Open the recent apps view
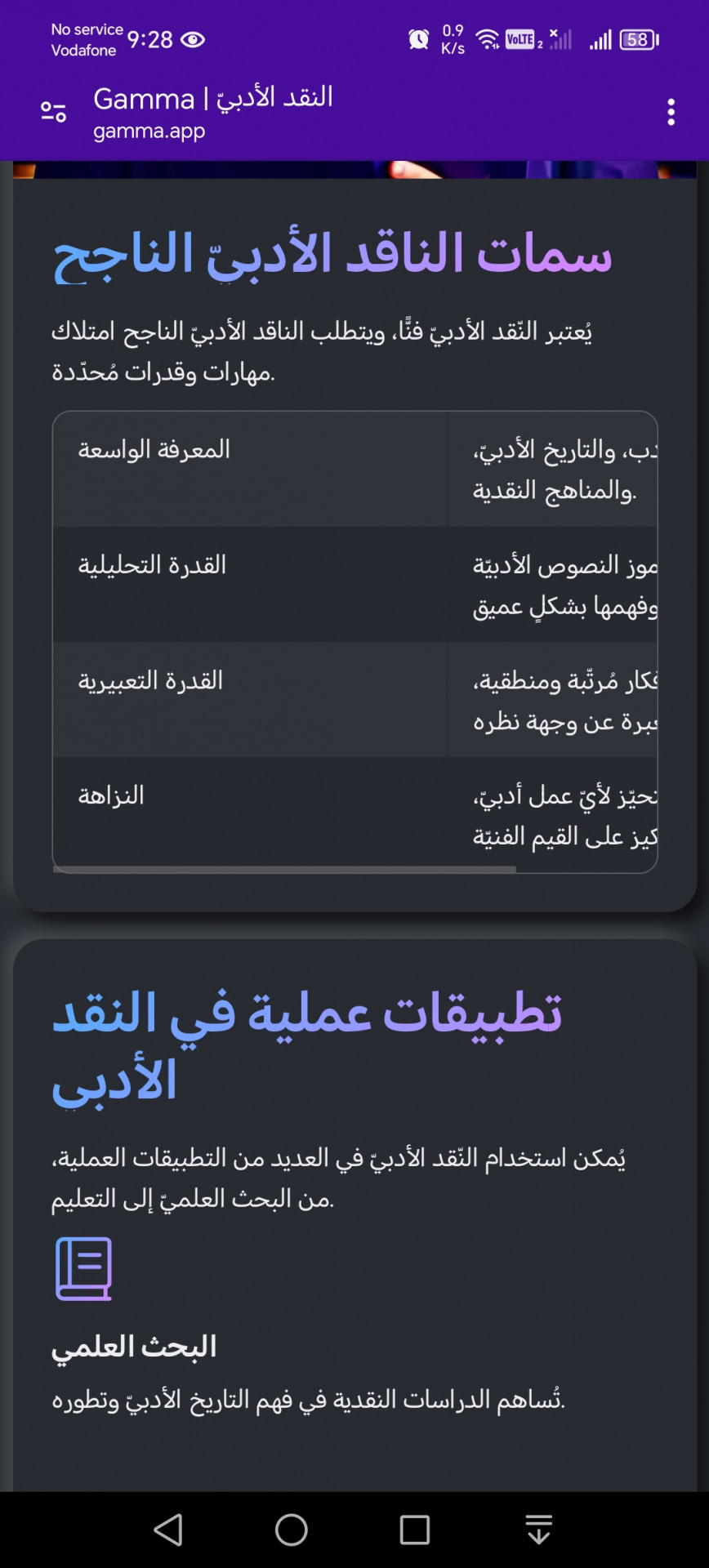 pos(415,1530)
